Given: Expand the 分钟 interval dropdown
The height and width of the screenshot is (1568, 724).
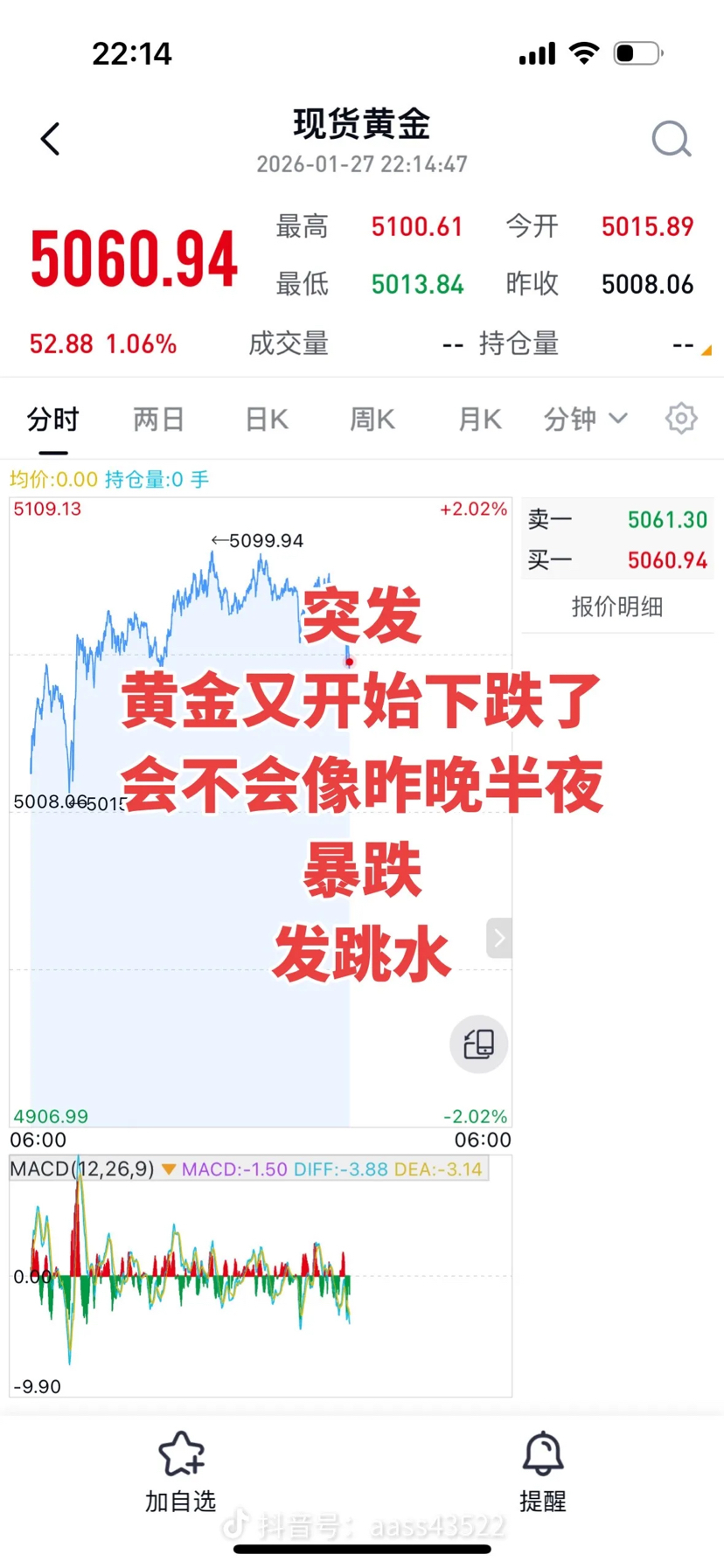Looking at the screenshot, I should pyautogui.click(x=584, y=420).
